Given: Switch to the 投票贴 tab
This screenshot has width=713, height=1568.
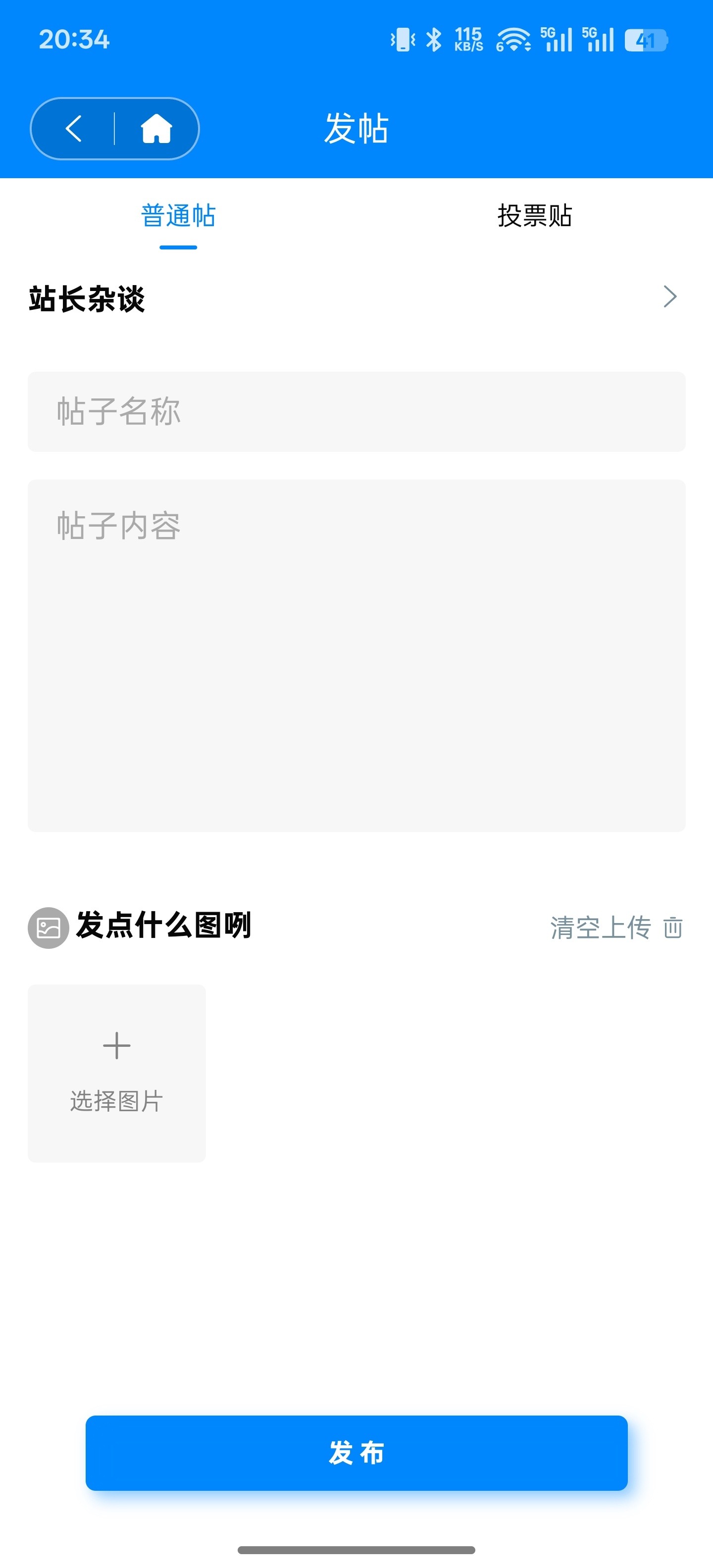Looking at the screenshot, I should click(534, 216).
